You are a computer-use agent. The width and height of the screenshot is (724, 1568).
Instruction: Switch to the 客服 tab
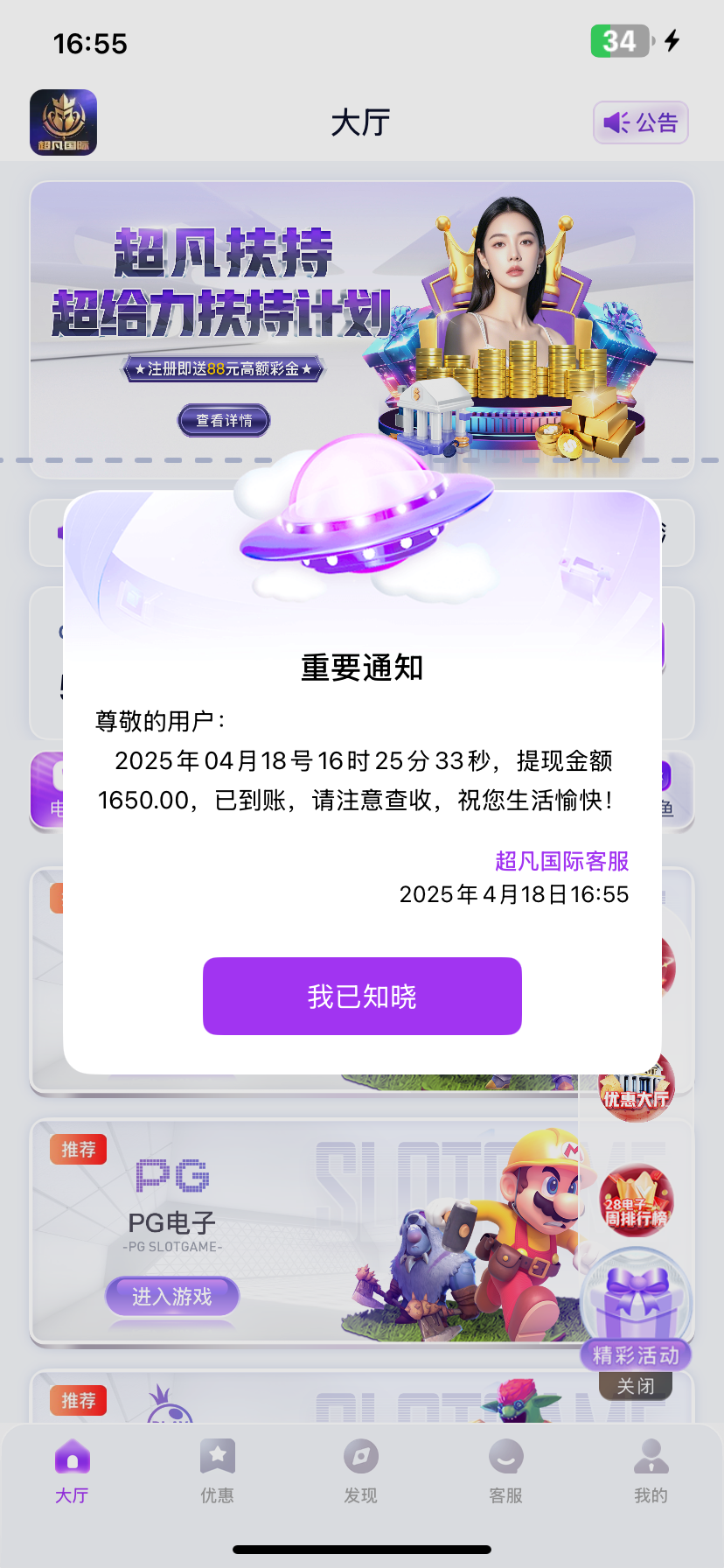coord(506,1472)
